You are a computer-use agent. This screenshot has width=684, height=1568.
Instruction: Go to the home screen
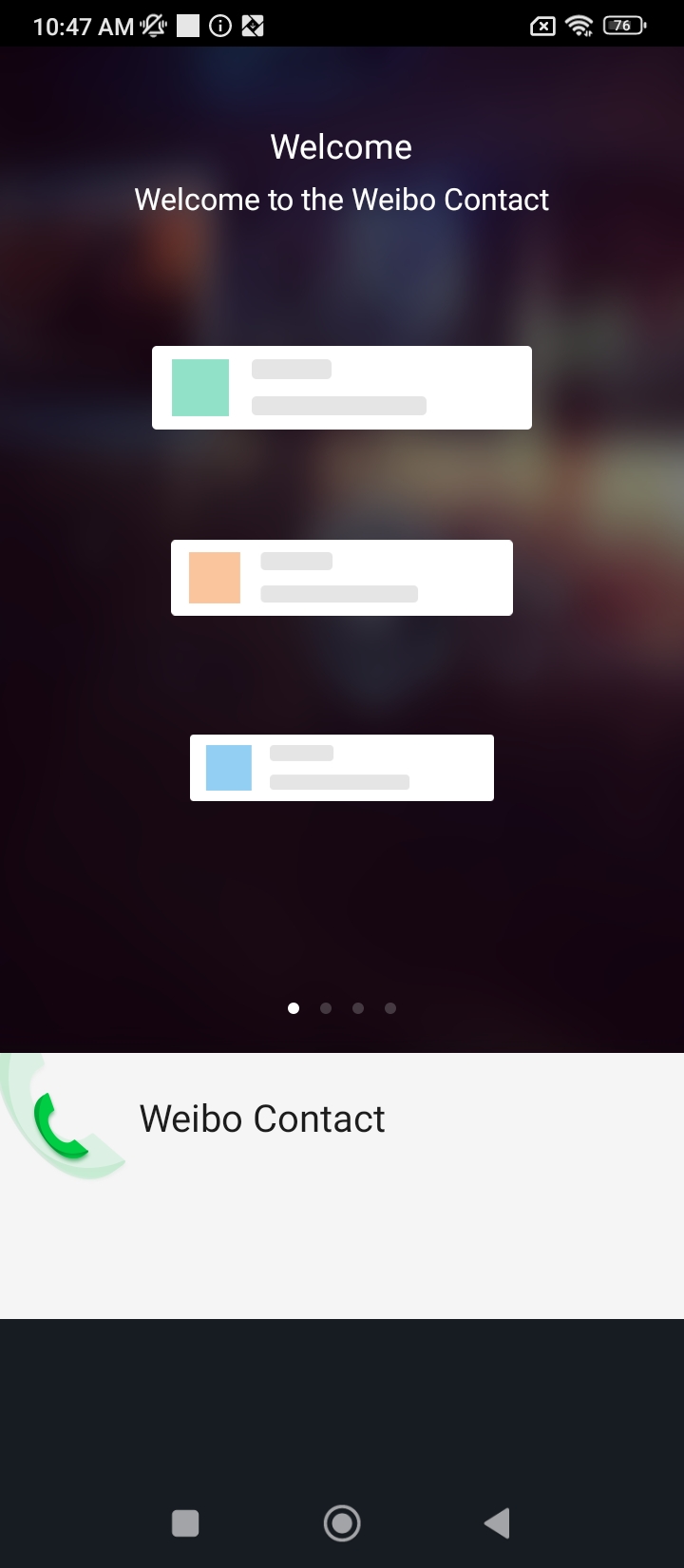click(x=342, y=1522)
